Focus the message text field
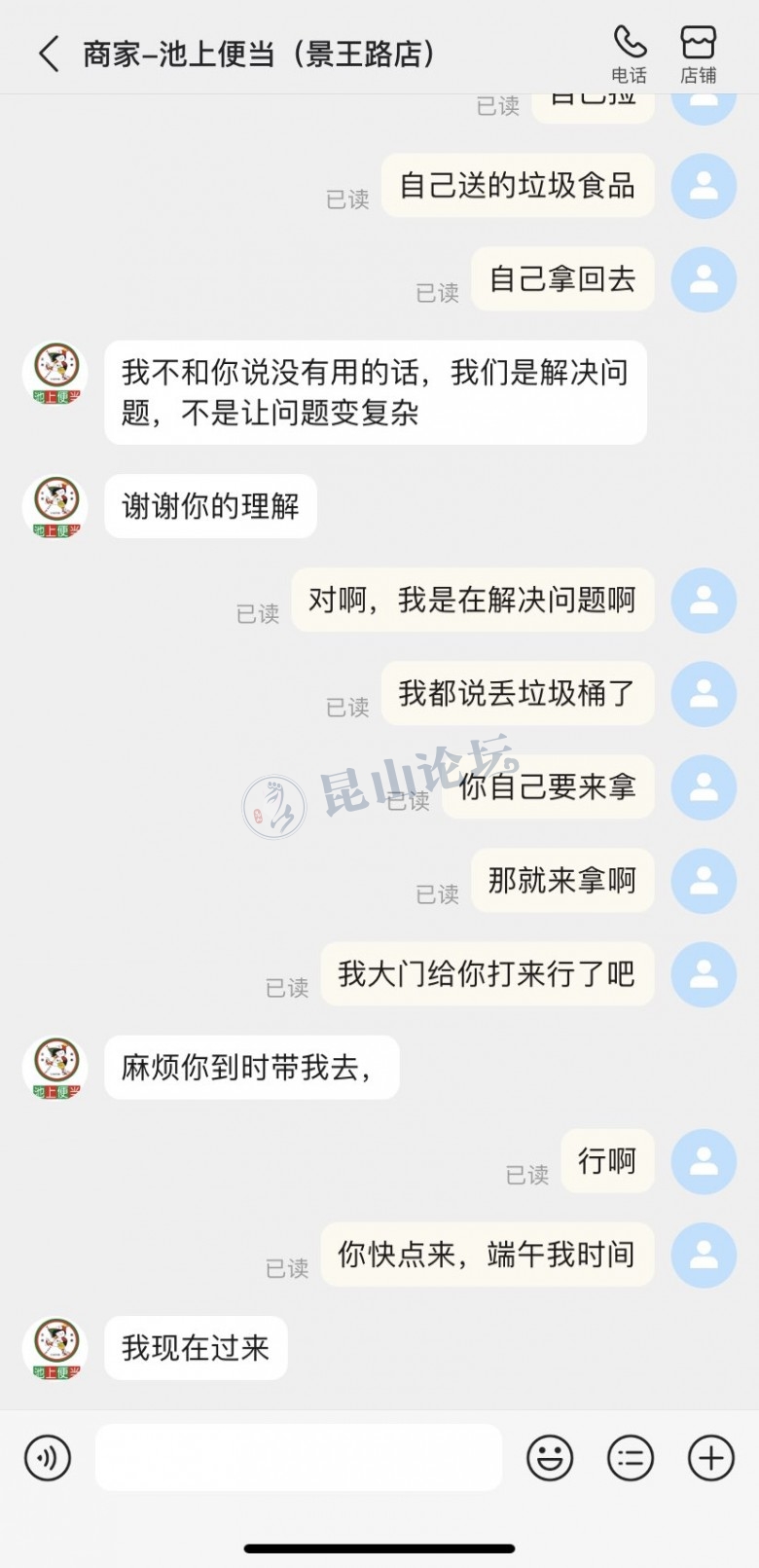759x1568 pixels. click(298, 1458)
